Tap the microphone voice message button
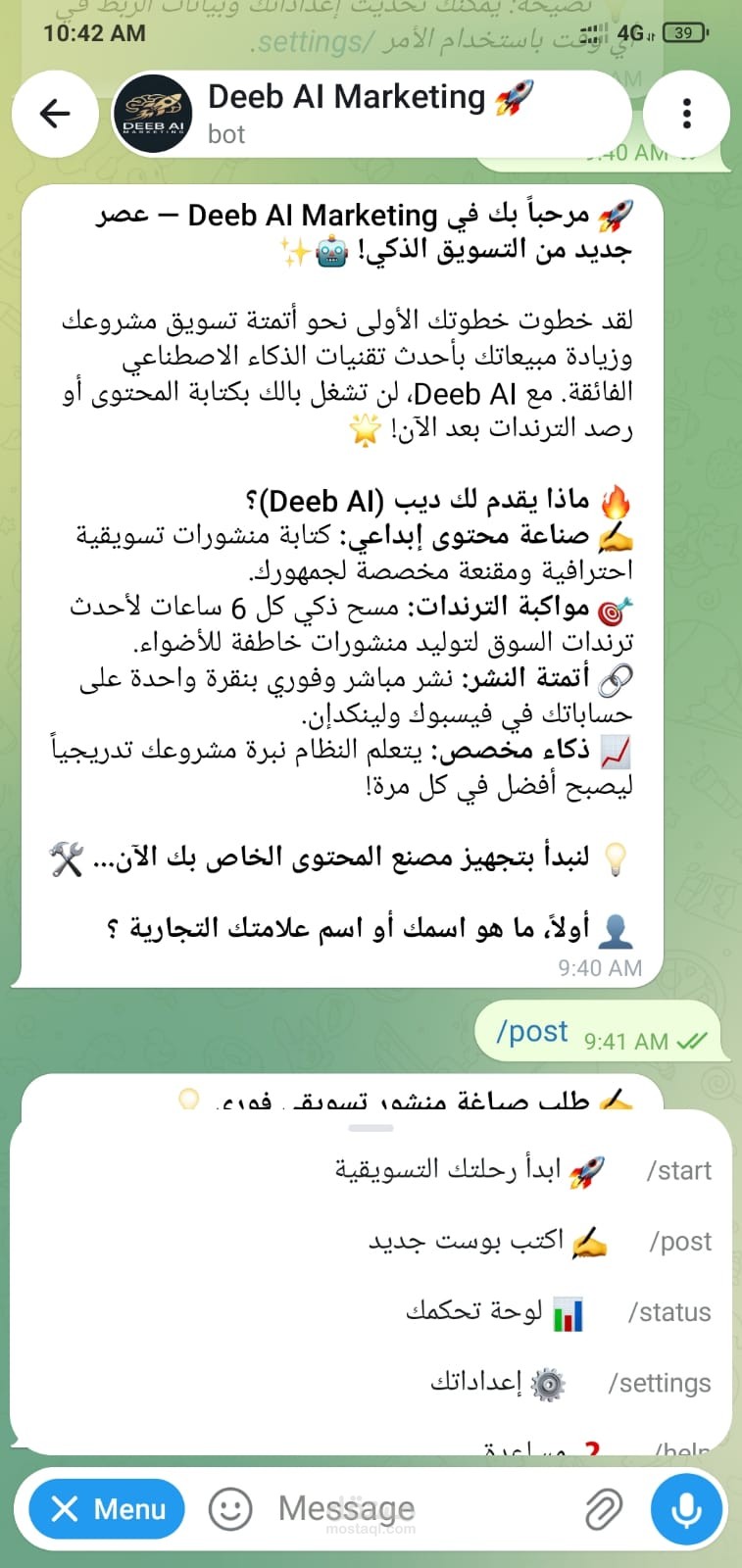The image size is (742, 1568). (x=687, y=1509)
